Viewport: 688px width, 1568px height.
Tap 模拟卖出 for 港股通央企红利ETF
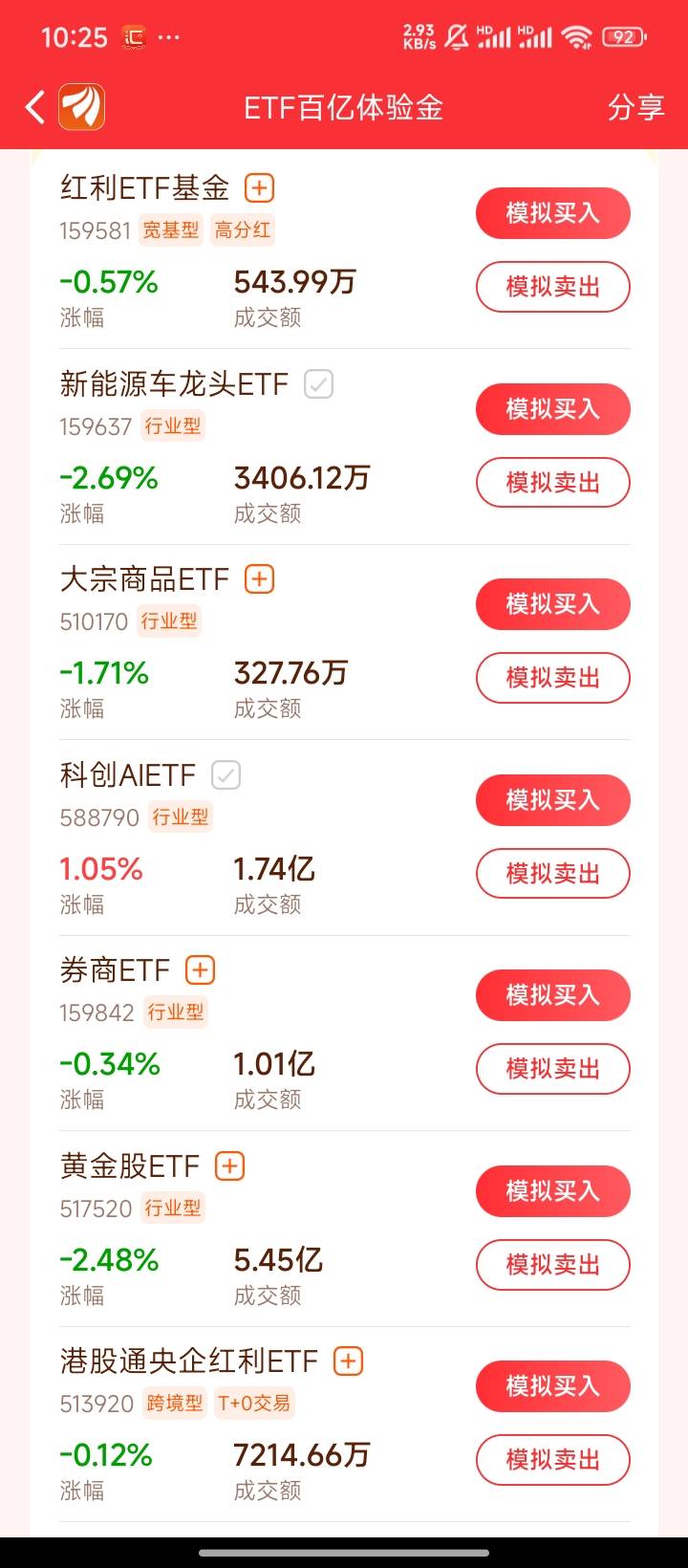pos(553,1460)
